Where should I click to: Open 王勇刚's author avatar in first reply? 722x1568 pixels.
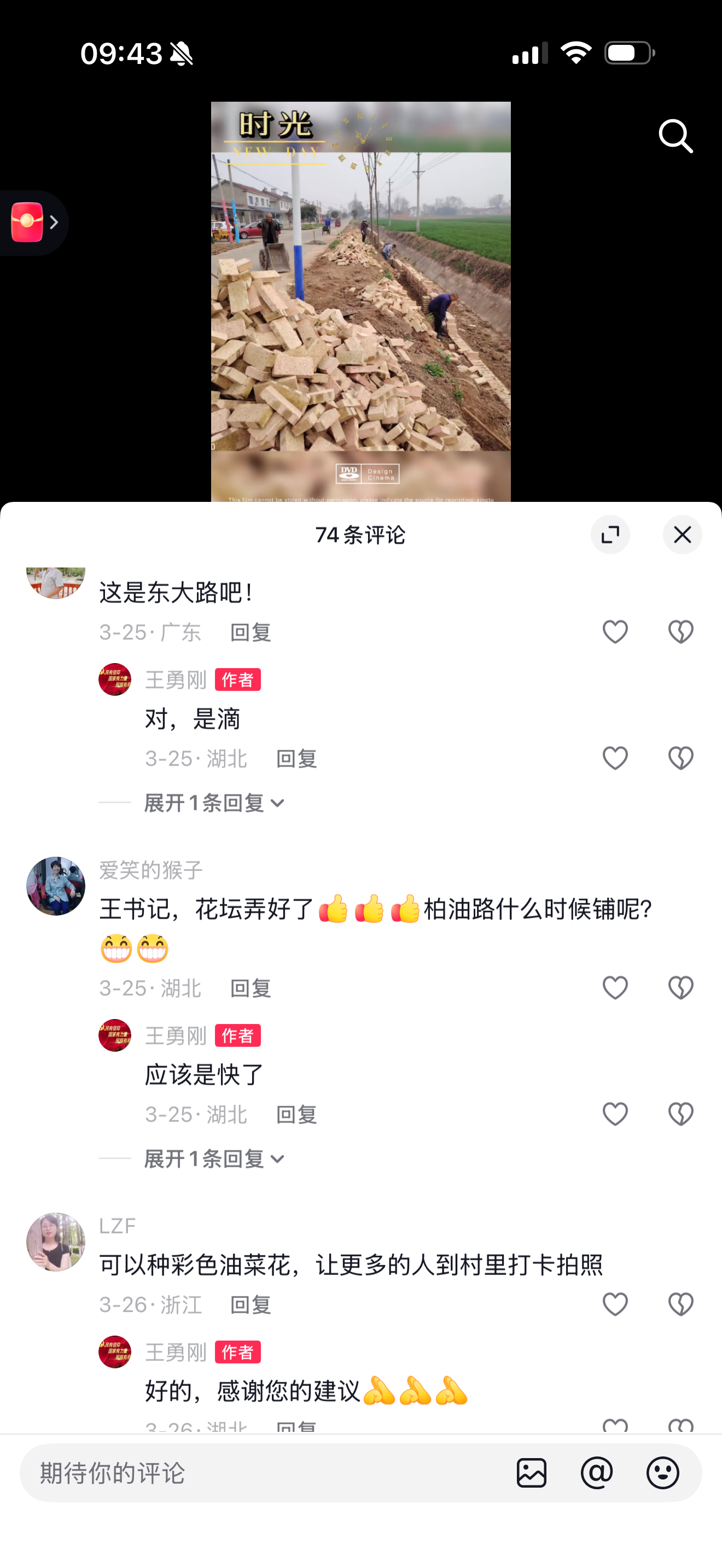pyautogui.click(x=115, y=678)
